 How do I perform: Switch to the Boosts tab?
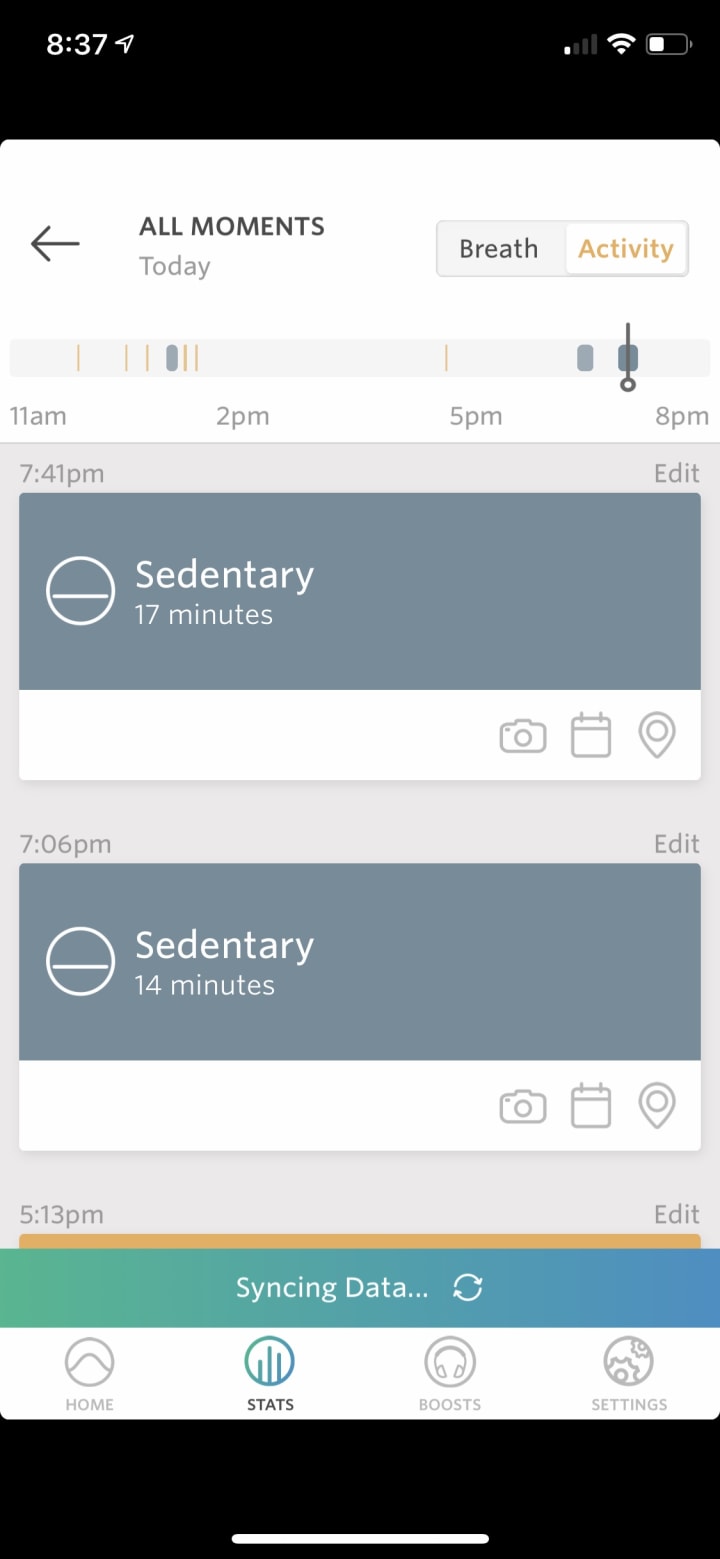tap(450, 1374)
